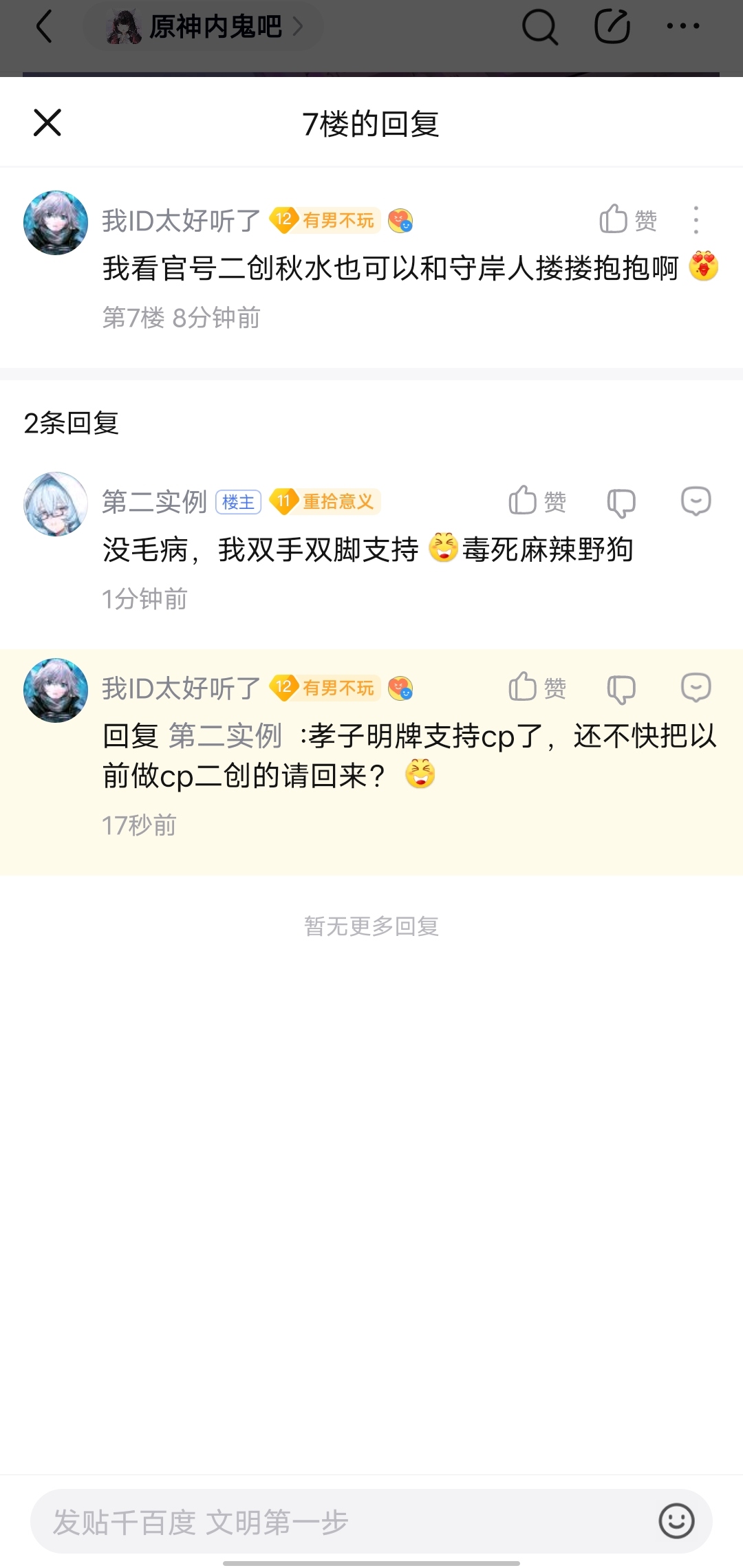
Task: Open the emoji picker in reply box
Action: click(x=676, y=1521)
